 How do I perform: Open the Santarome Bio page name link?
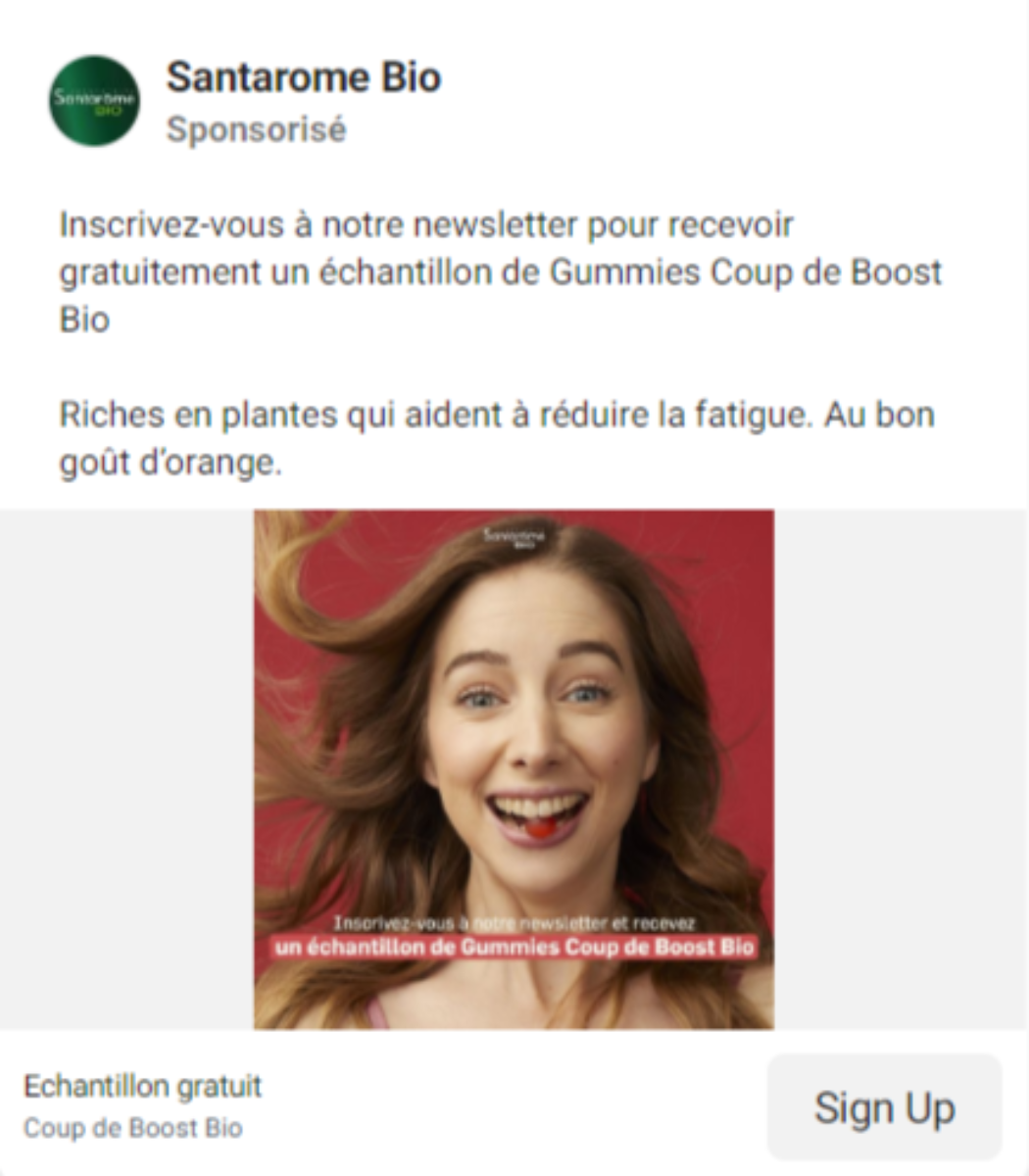pos(305,78)
